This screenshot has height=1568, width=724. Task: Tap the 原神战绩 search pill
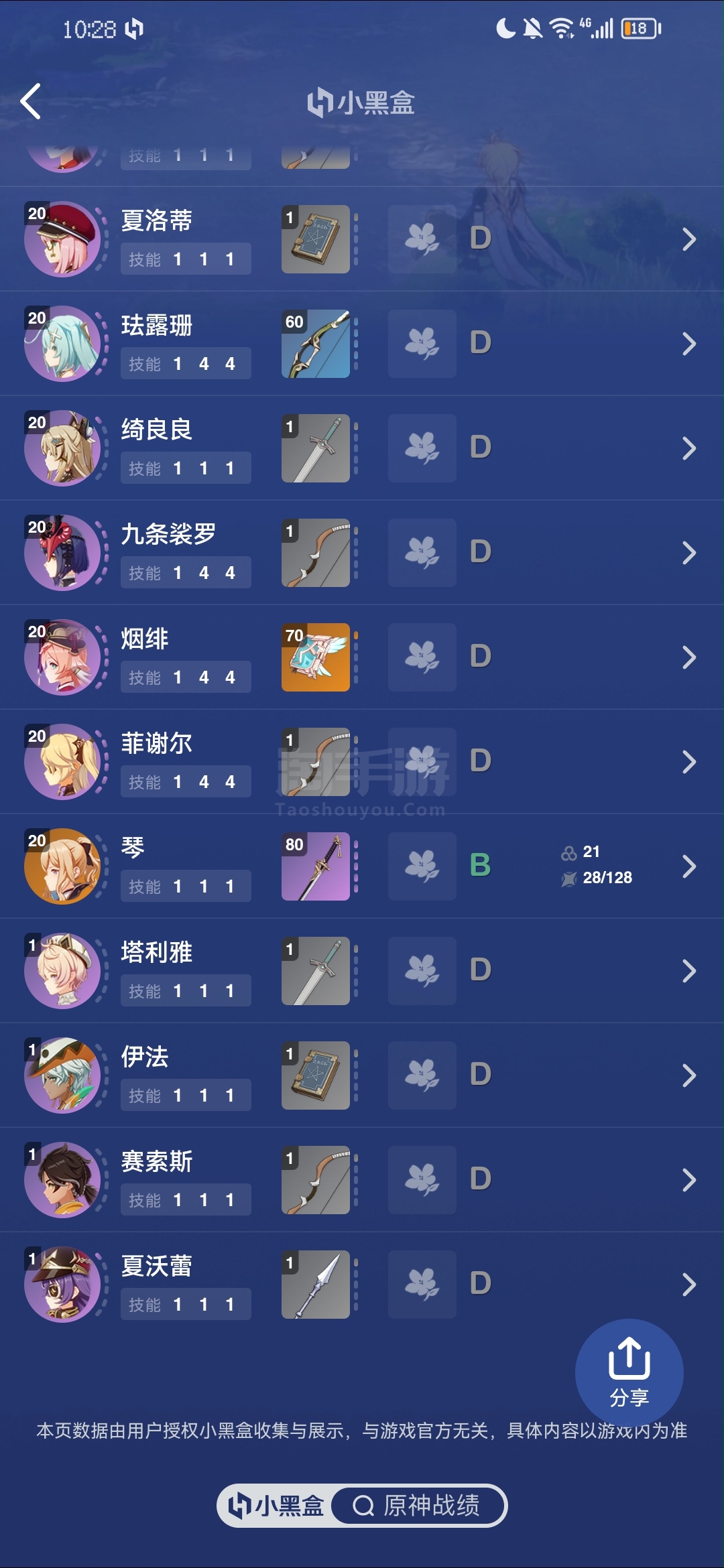coord(418,1506)
